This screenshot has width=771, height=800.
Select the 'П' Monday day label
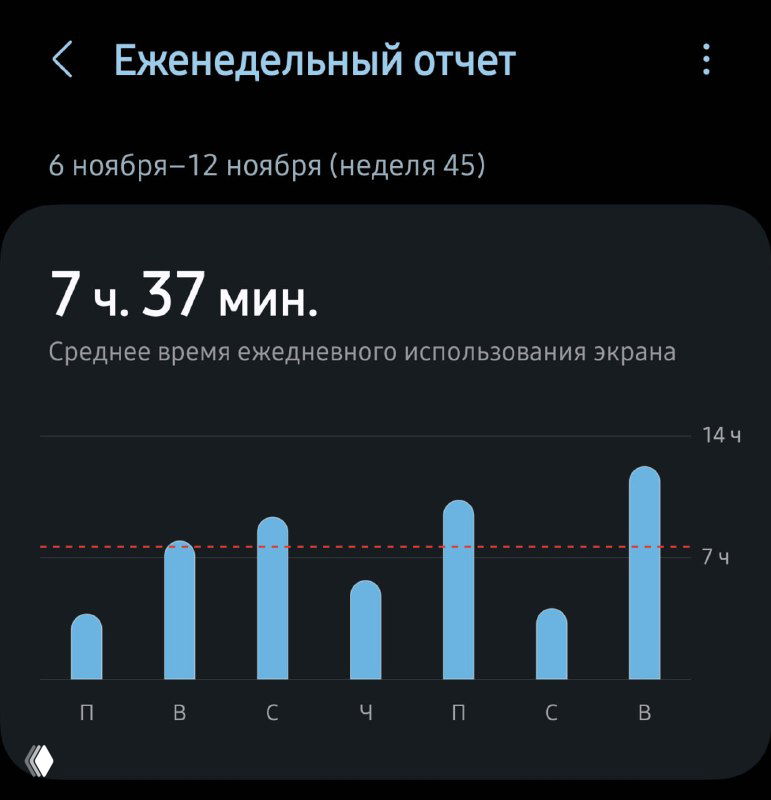[87, 712]
